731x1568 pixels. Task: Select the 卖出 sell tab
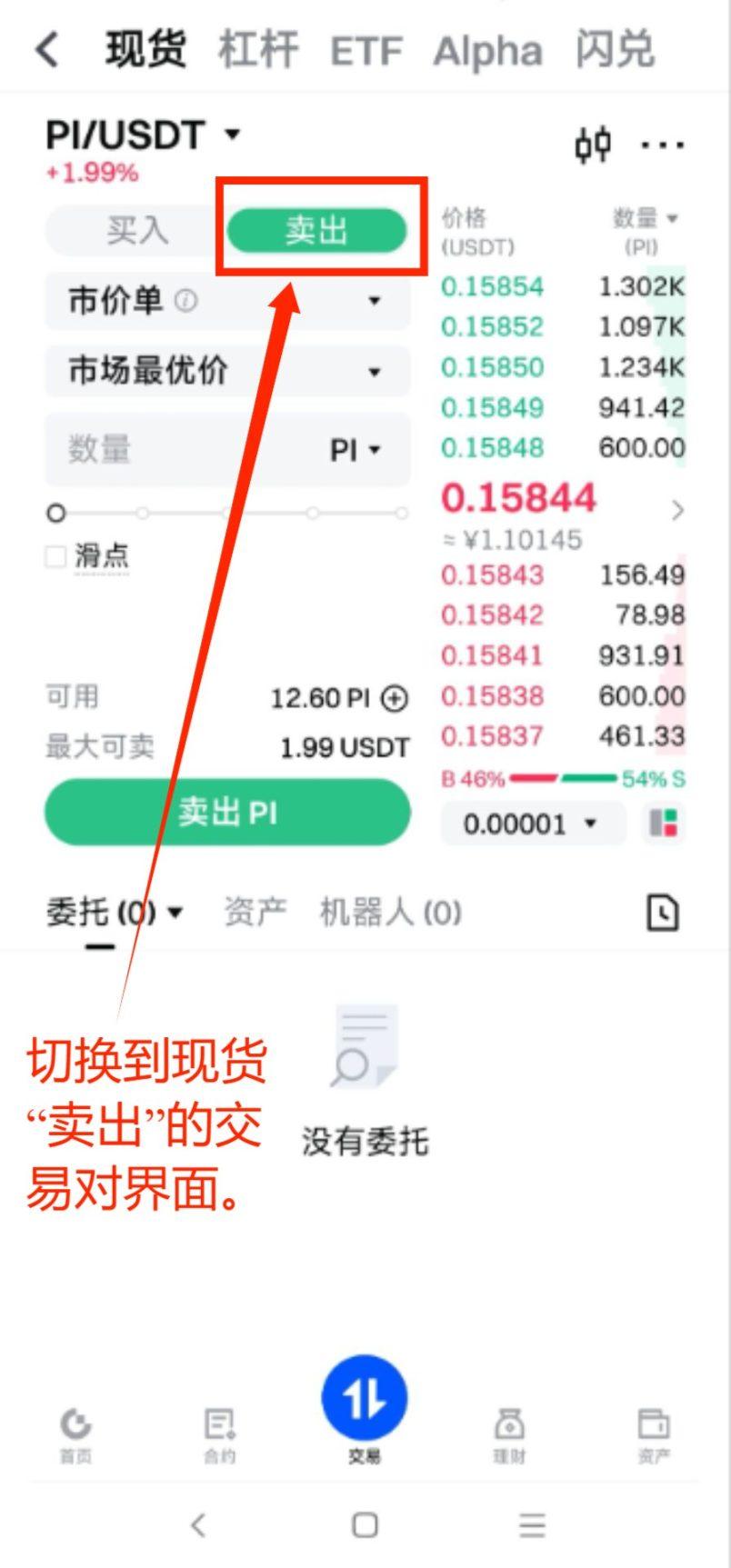click(x=316, y=230)
